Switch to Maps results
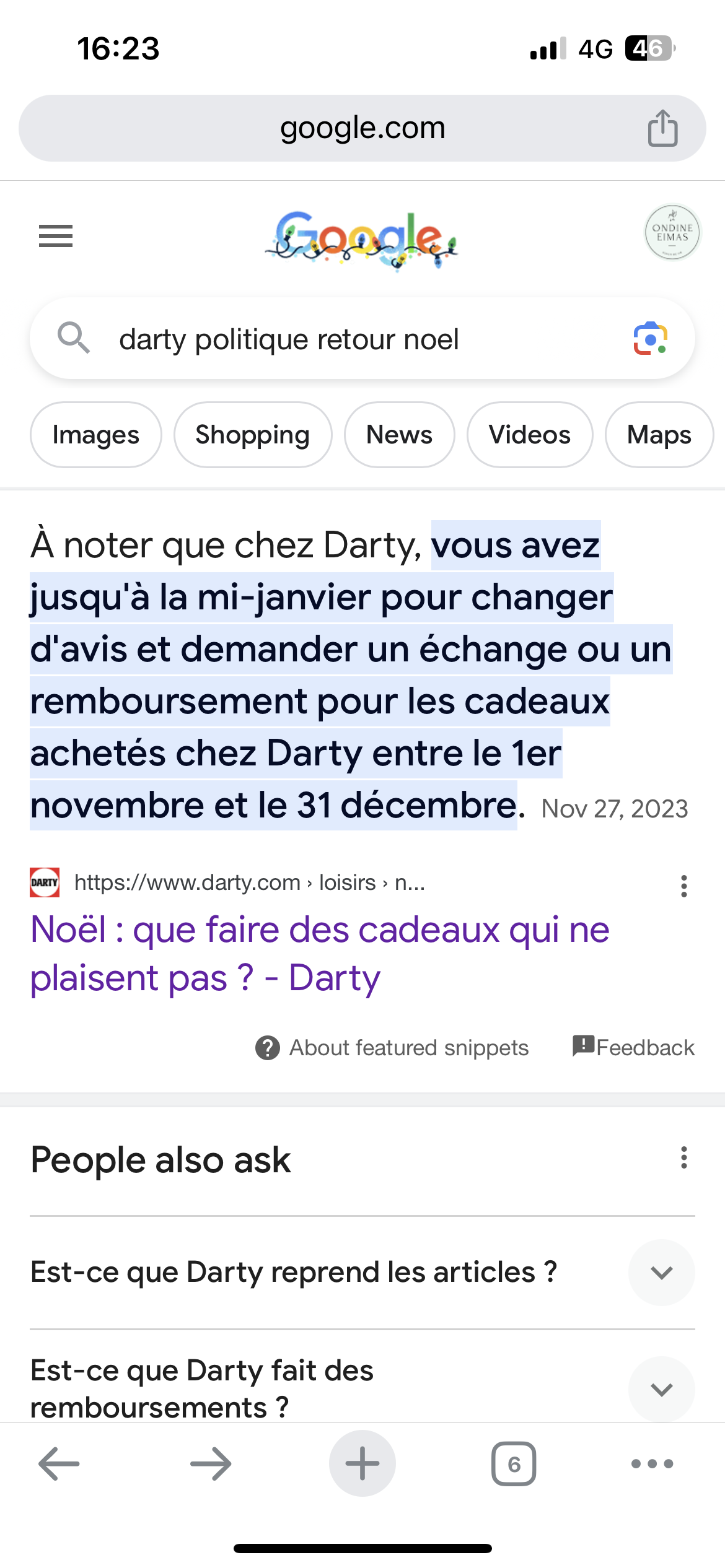 pyautogui.click(x=659, y=435)
